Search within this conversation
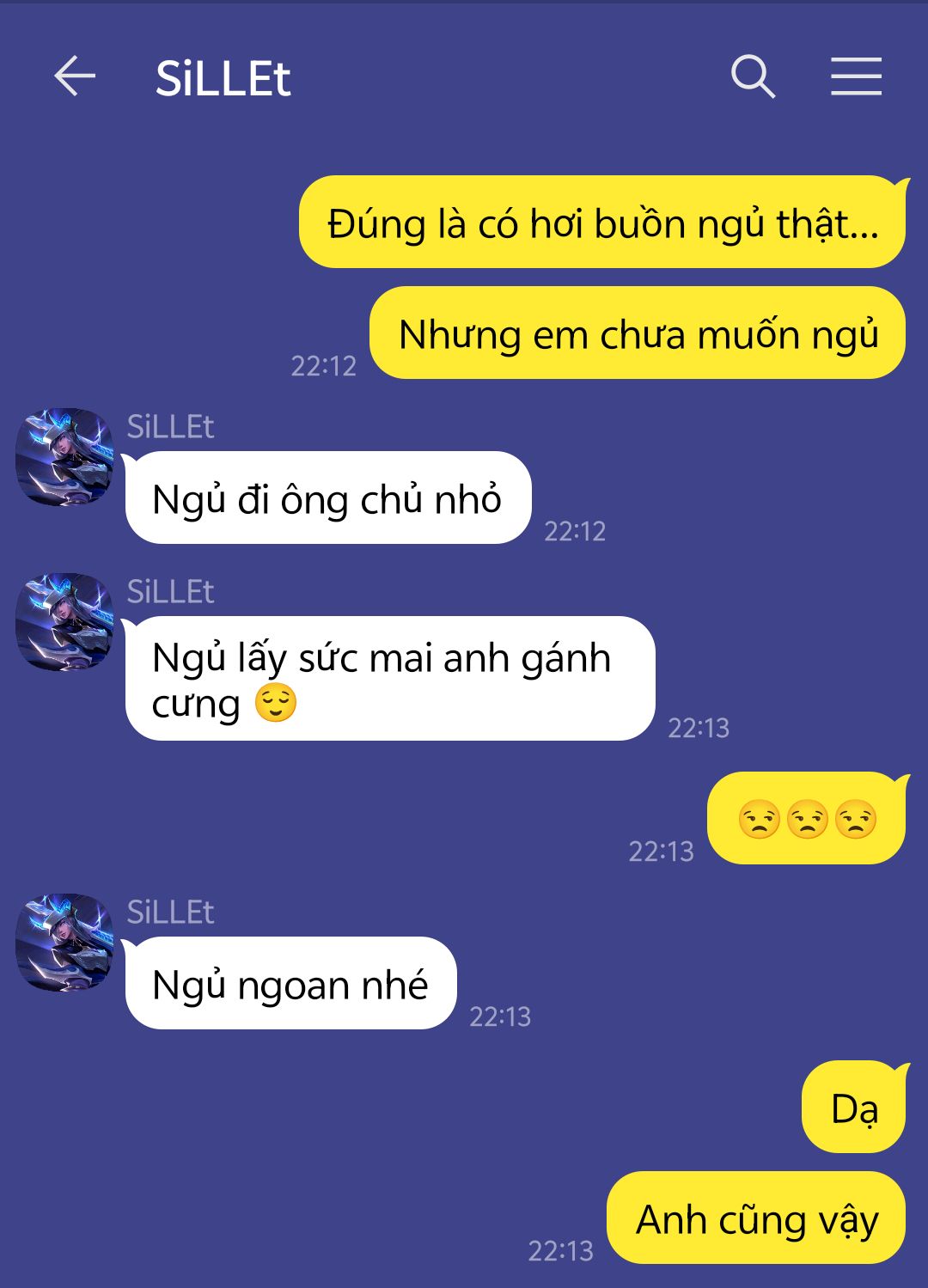Viewport: 928px width, 1288px height. [x=753, y=76]
